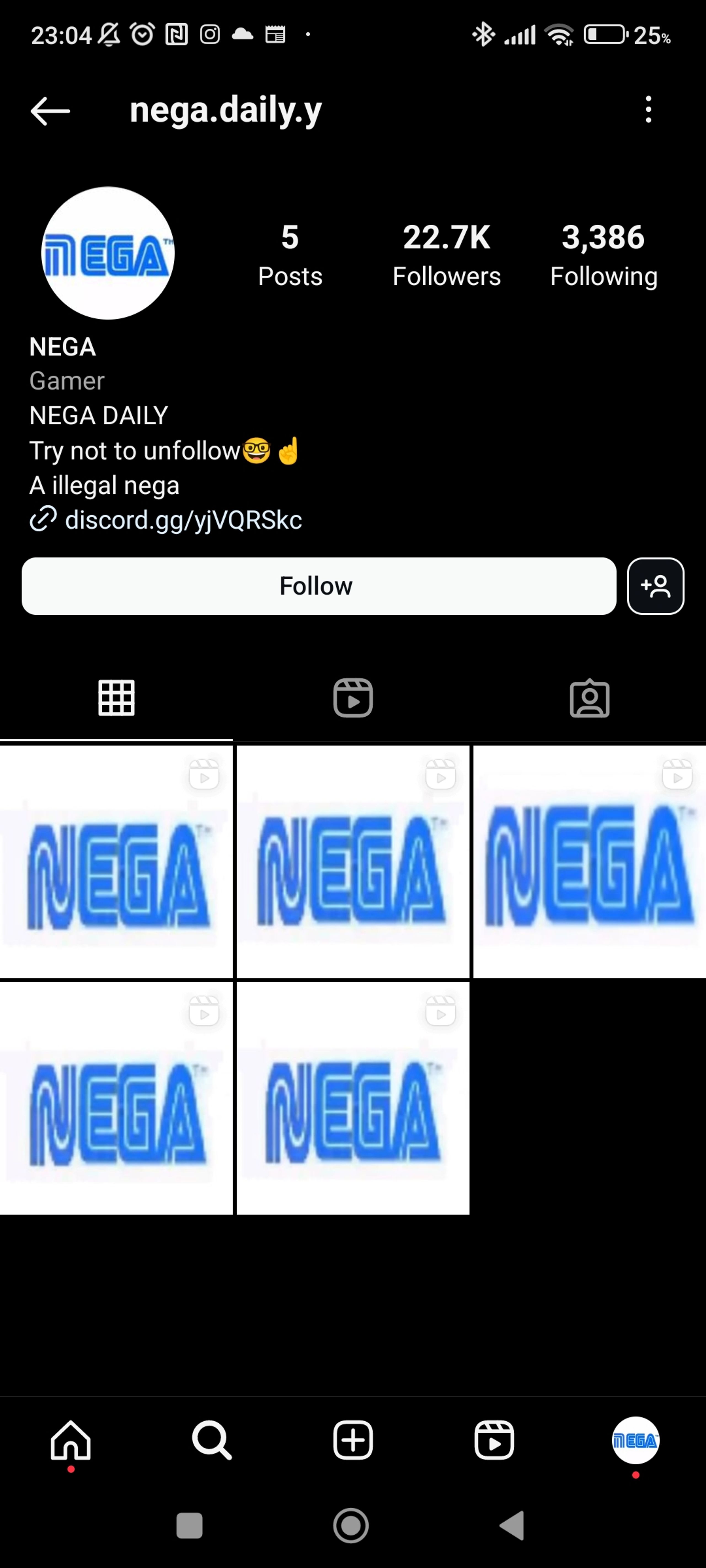
Task: Open the discord.gg/yjVQRSkc link
Action: 183,520
